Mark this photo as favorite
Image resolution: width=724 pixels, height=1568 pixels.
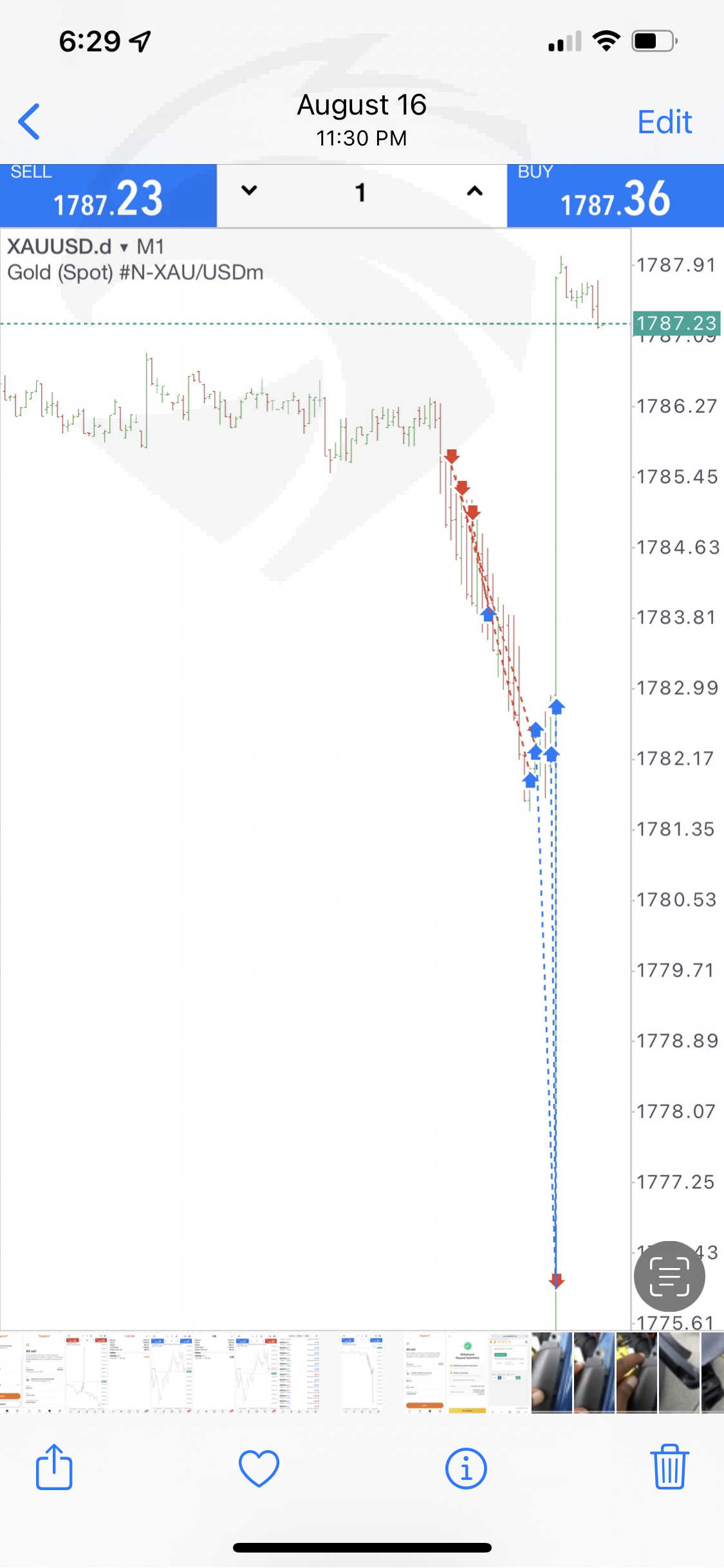259,1468
